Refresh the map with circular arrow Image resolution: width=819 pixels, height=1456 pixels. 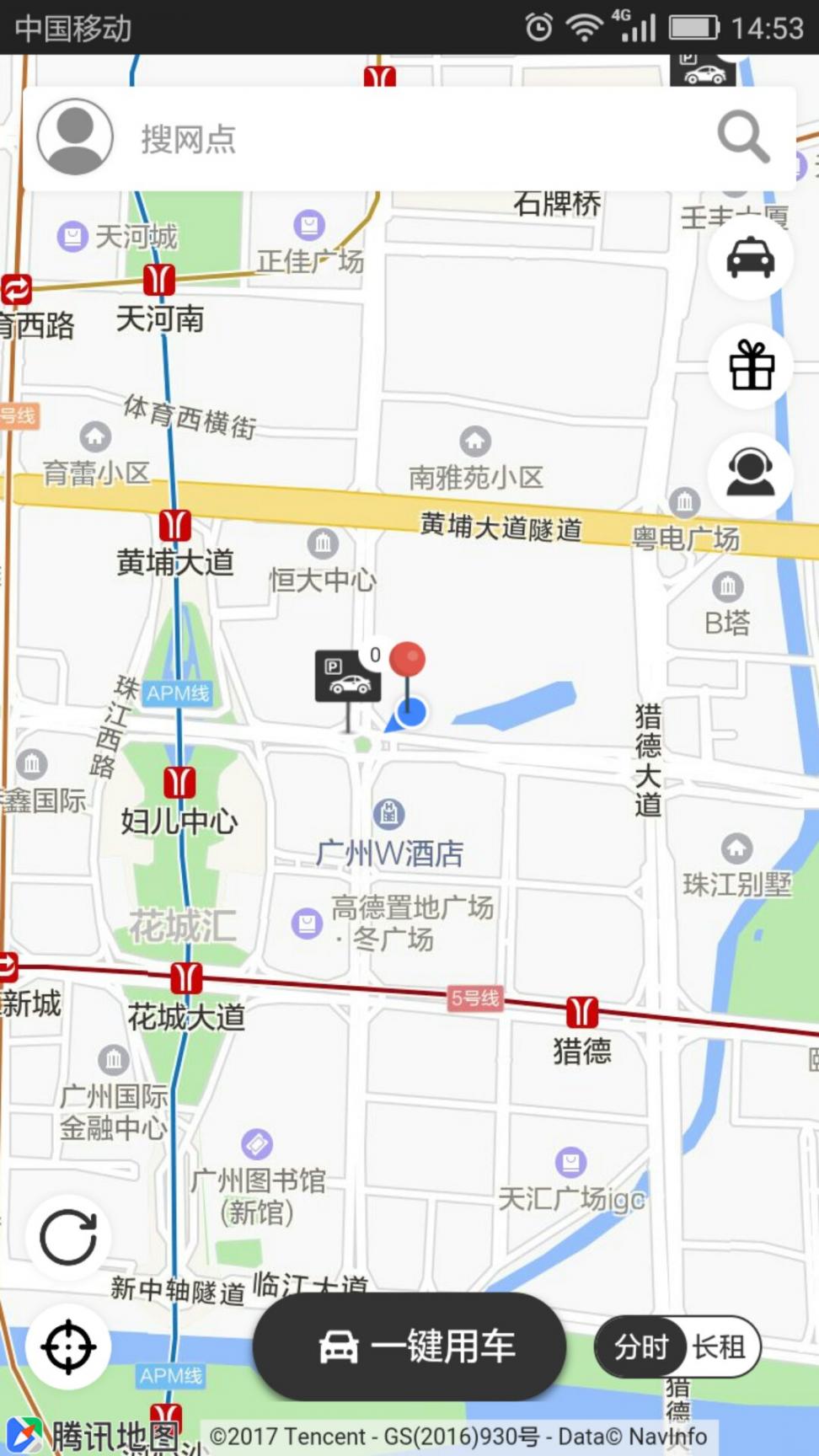(x=68, y=1237)
